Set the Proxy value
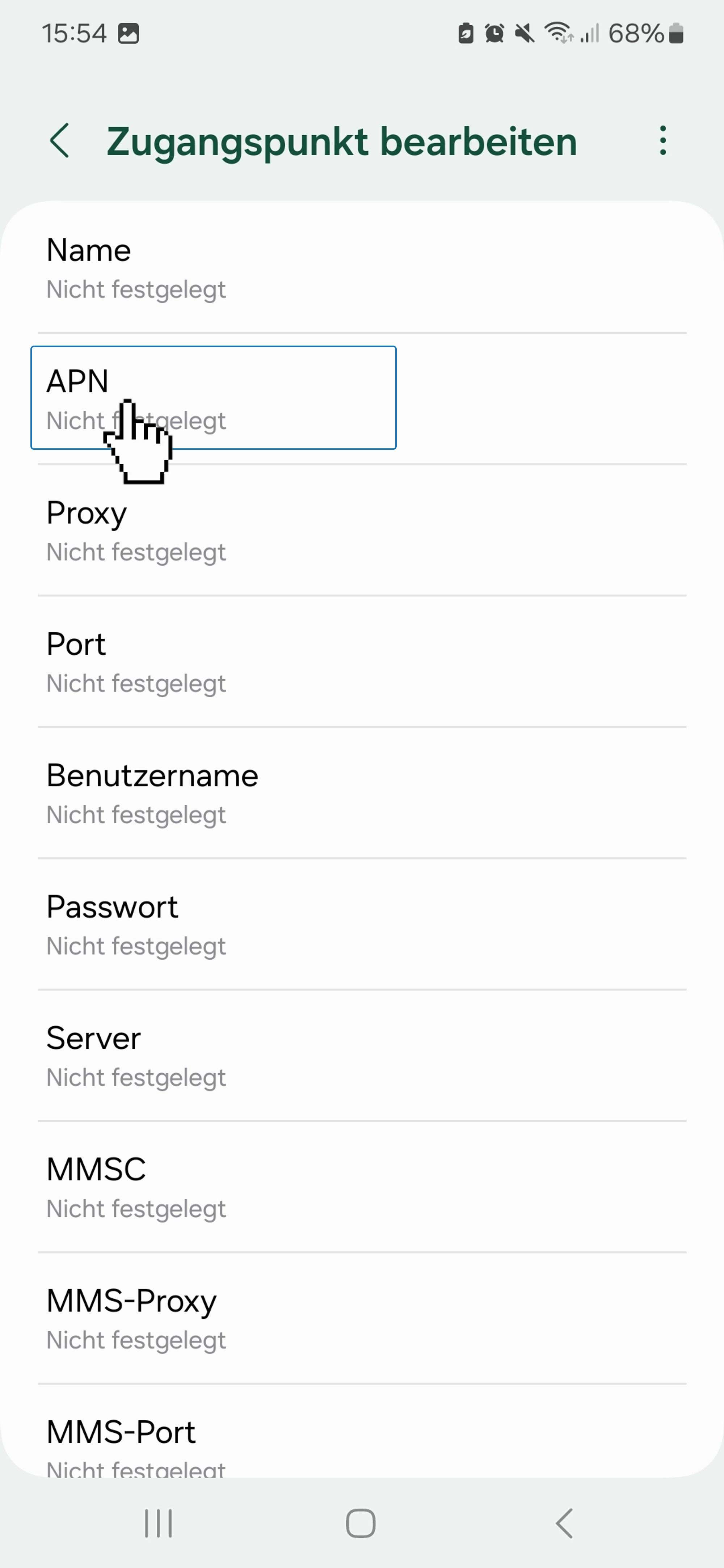Image resolution: width=724 pixels, height=1568 pixels. click(362, 531)
